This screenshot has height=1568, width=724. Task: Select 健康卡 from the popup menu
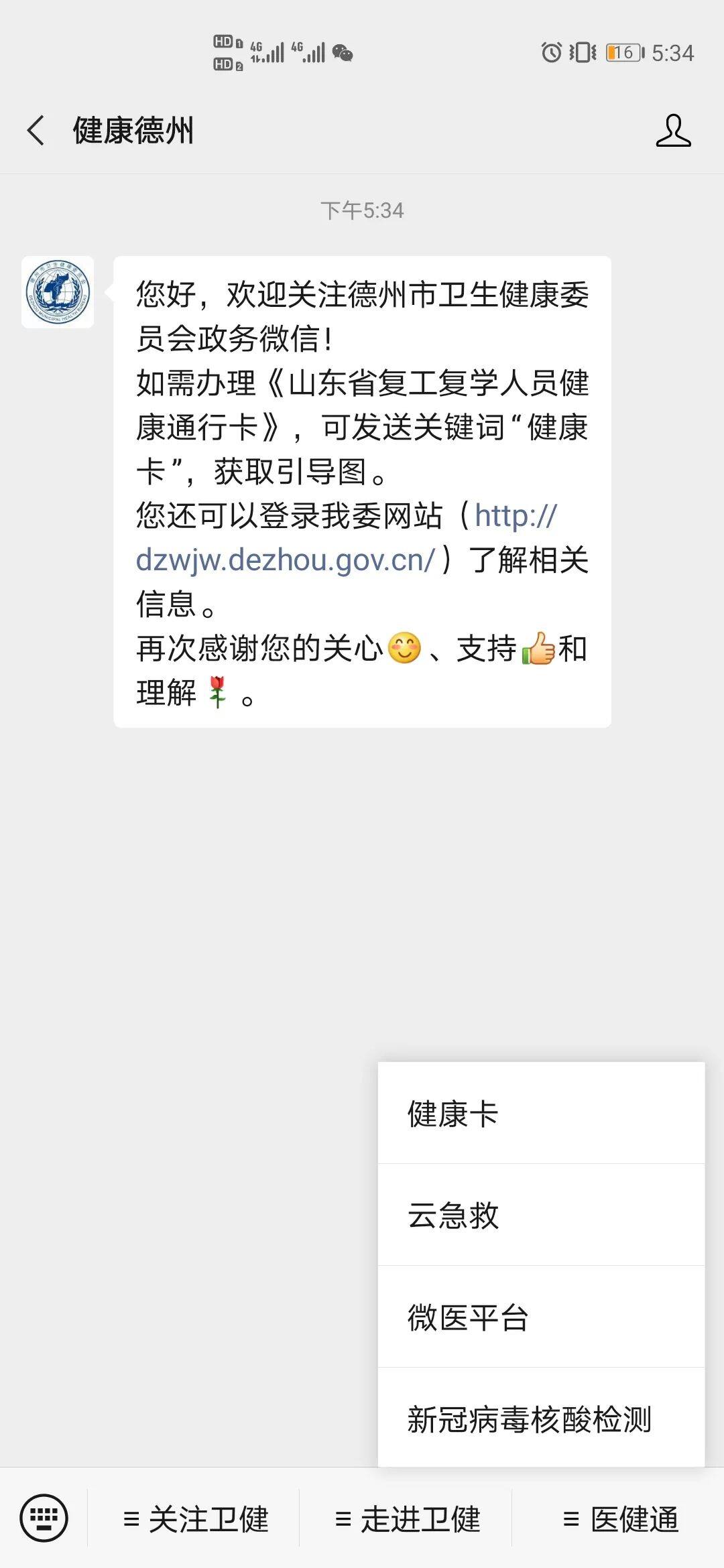click(541, 1114)
